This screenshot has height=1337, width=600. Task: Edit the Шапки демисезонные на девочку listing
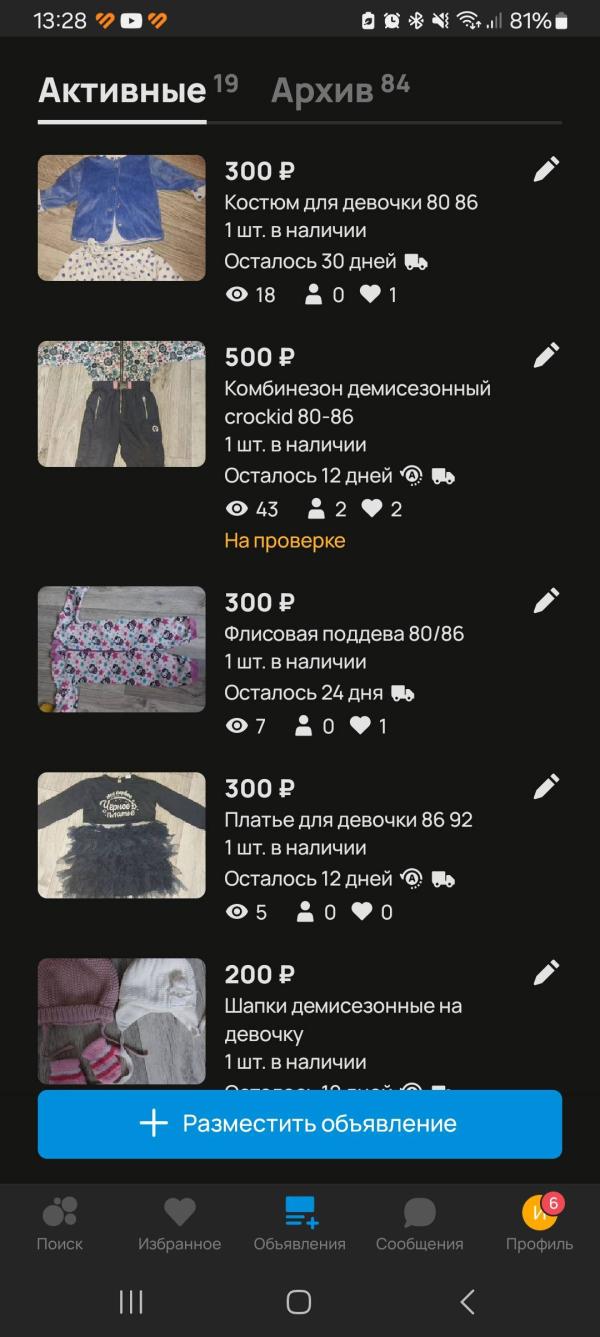pos(546,972)
